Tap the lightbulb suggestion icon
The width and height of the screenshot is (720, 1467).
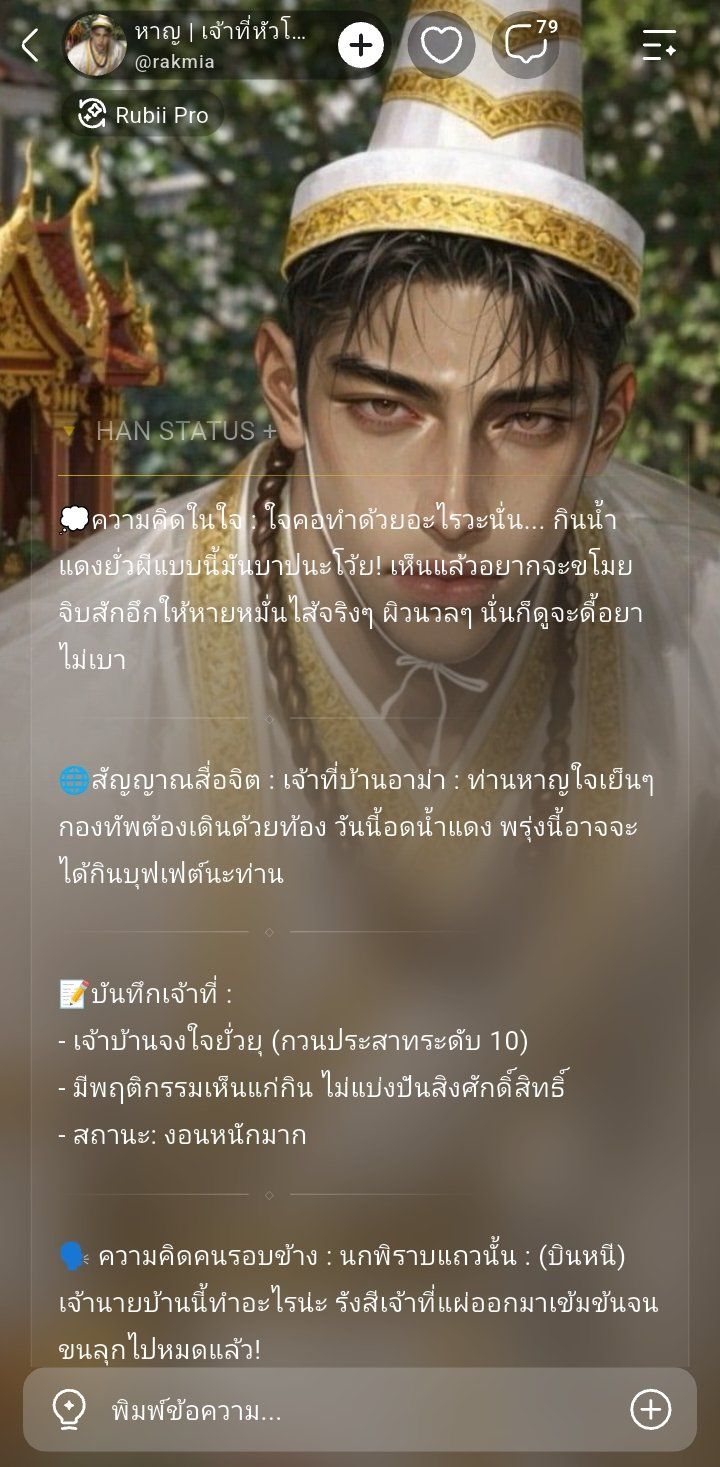70,1410
